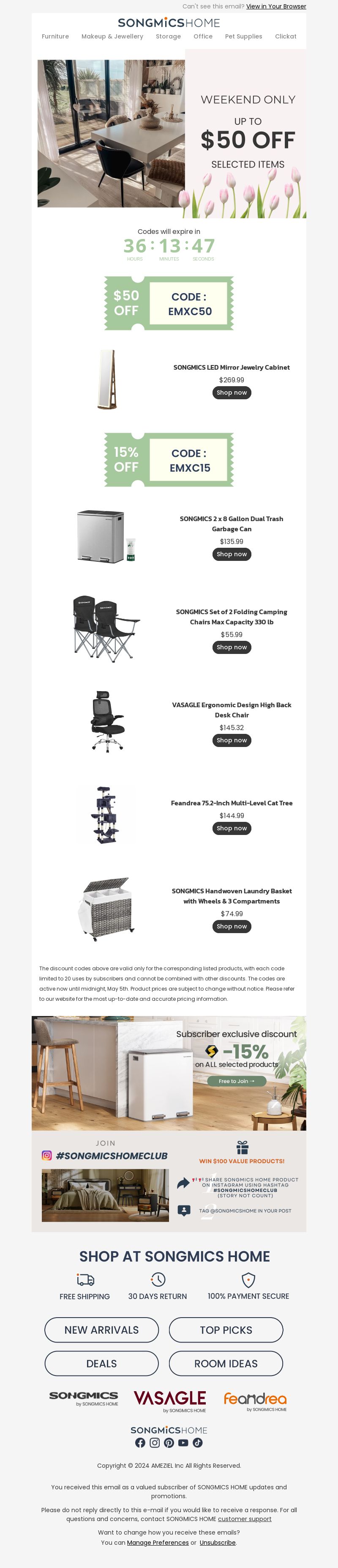View DEALS page

(101, 1363)
